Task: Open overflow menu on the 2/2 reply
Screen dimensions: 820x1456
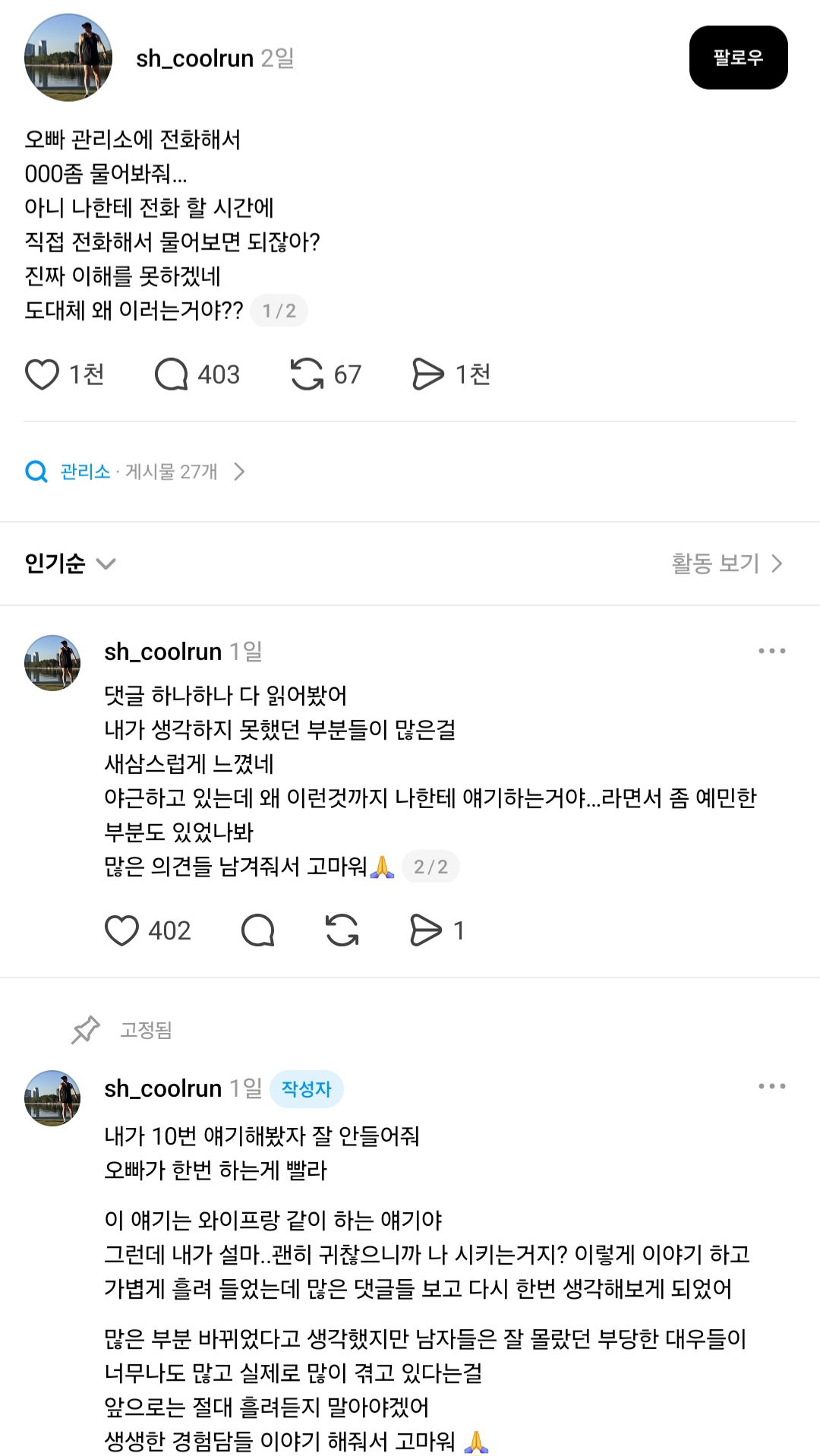Action: pyautogui.click(x=771, y=651)
